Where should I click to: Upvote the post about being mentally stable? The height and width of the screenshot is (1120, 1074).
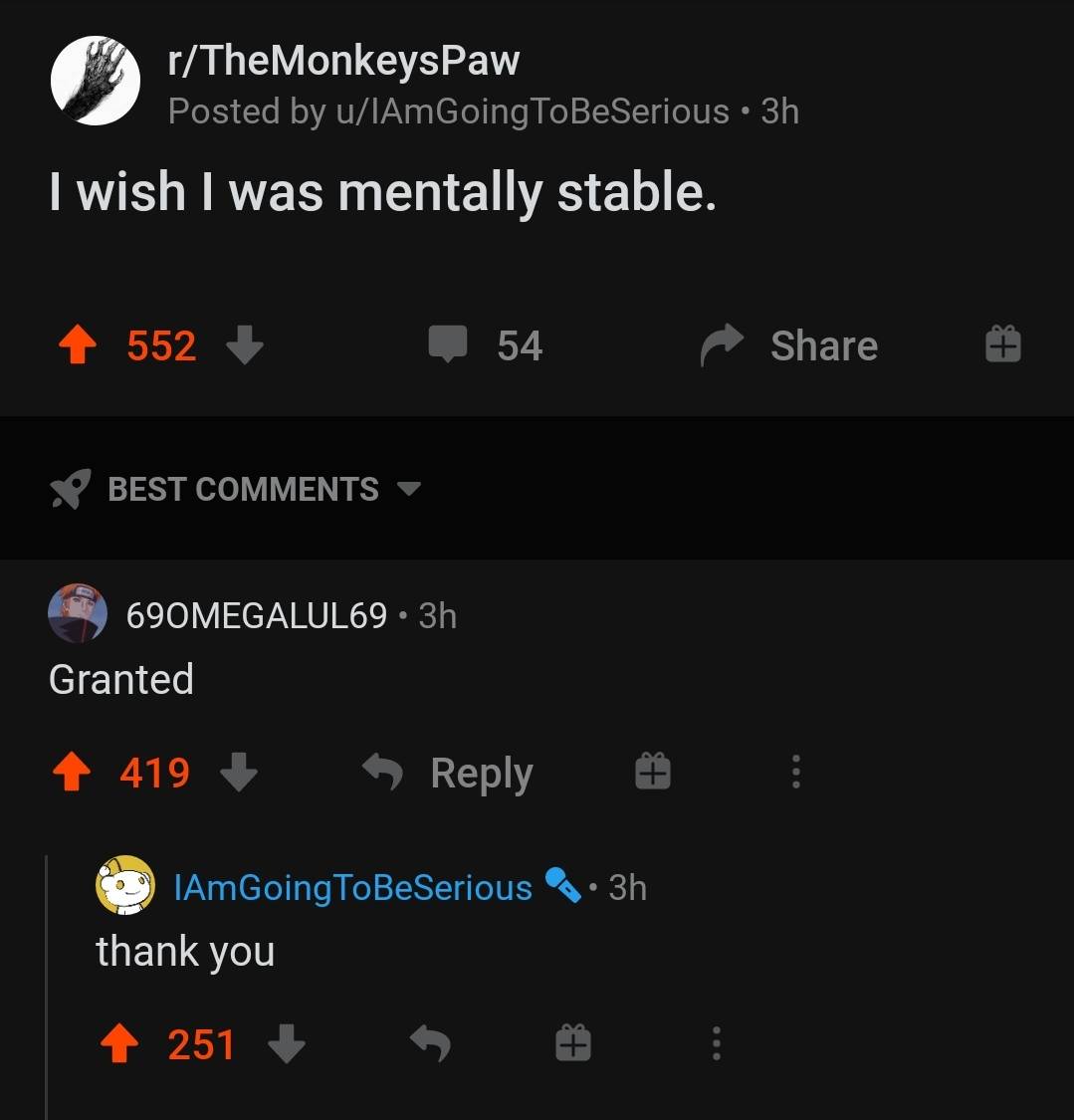pyautogui.click(x=77, y=346)
